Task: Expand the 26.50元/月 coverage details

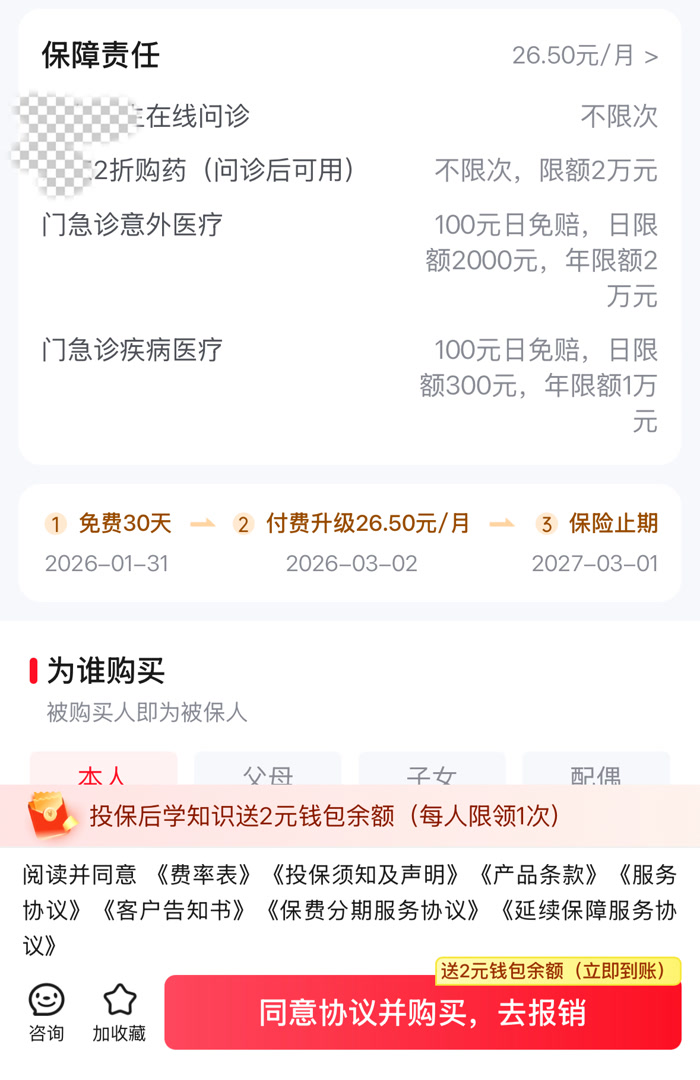Action: (585, 56)
